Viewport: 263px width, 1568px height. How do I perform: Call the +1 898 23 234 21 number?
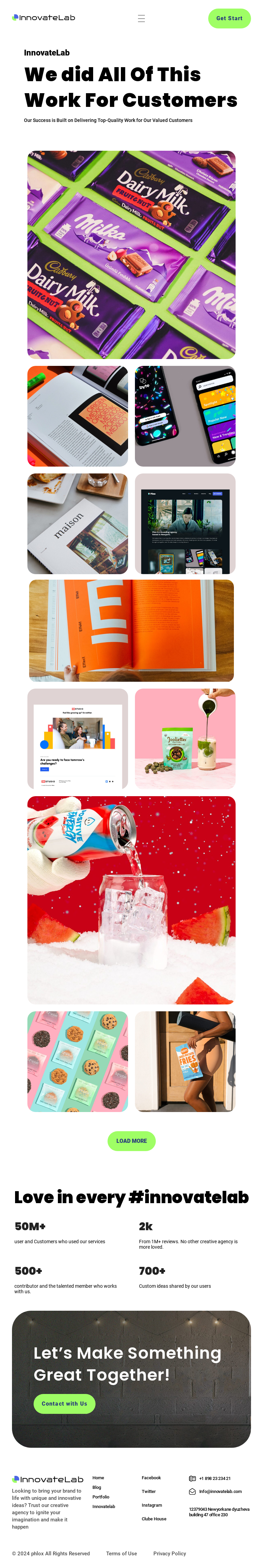214,1478
